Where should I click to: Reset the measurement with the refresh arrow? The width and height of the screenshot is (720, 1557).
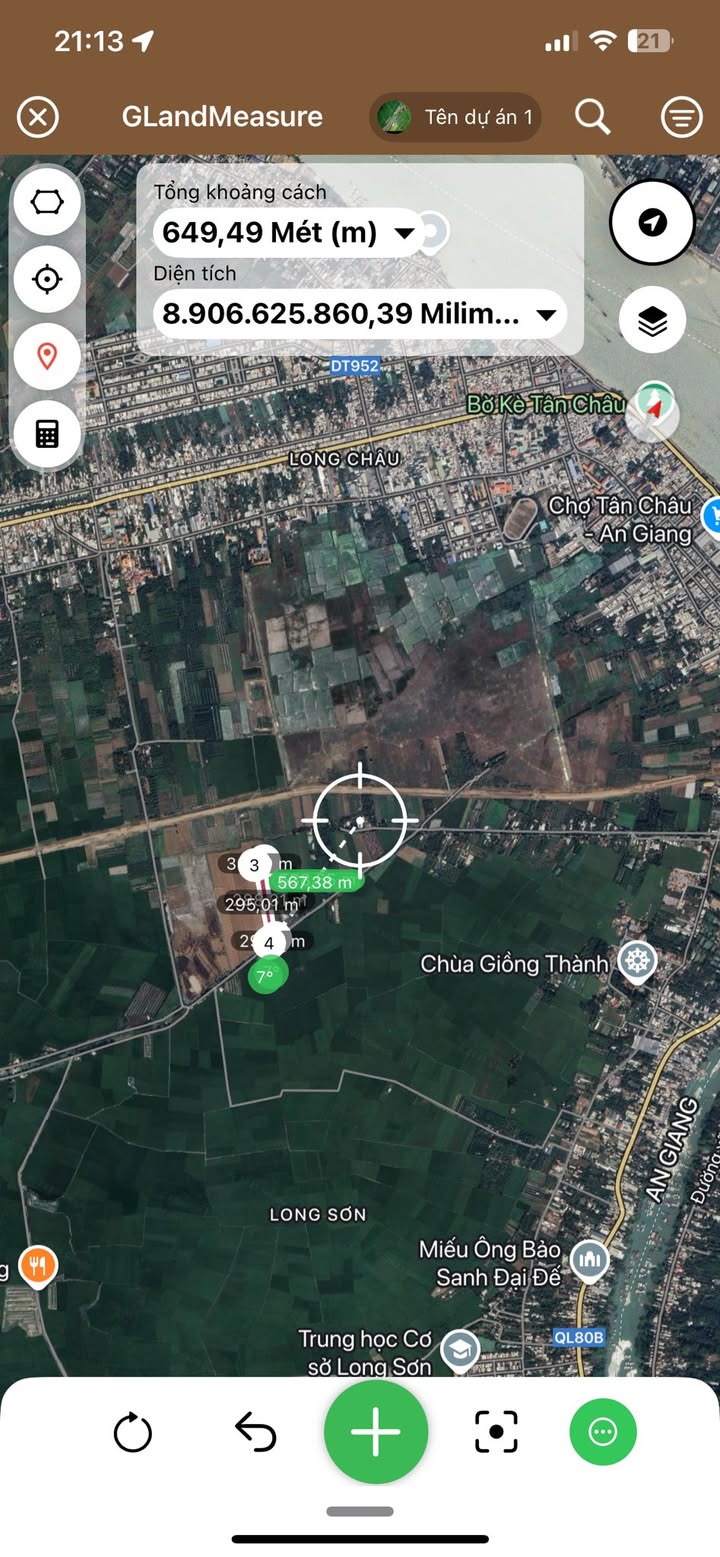point(133,1432)
